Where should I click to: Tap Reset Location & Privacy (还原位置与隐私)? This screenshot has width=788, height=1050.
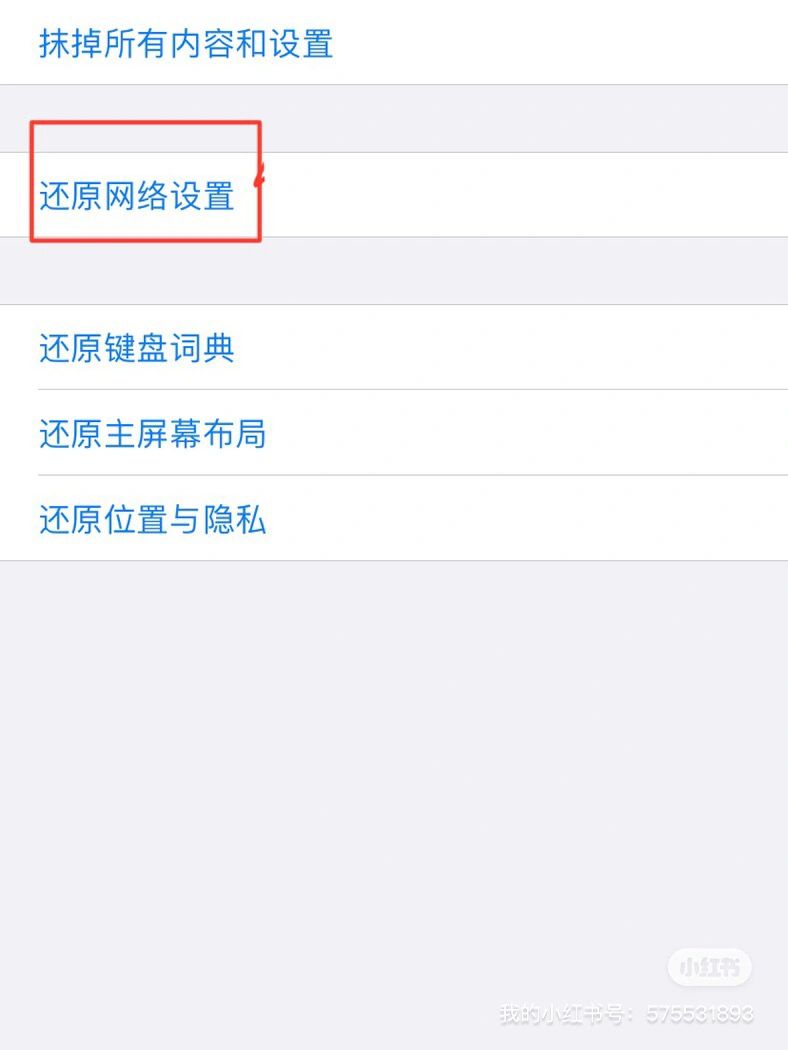tap(152, 519)
